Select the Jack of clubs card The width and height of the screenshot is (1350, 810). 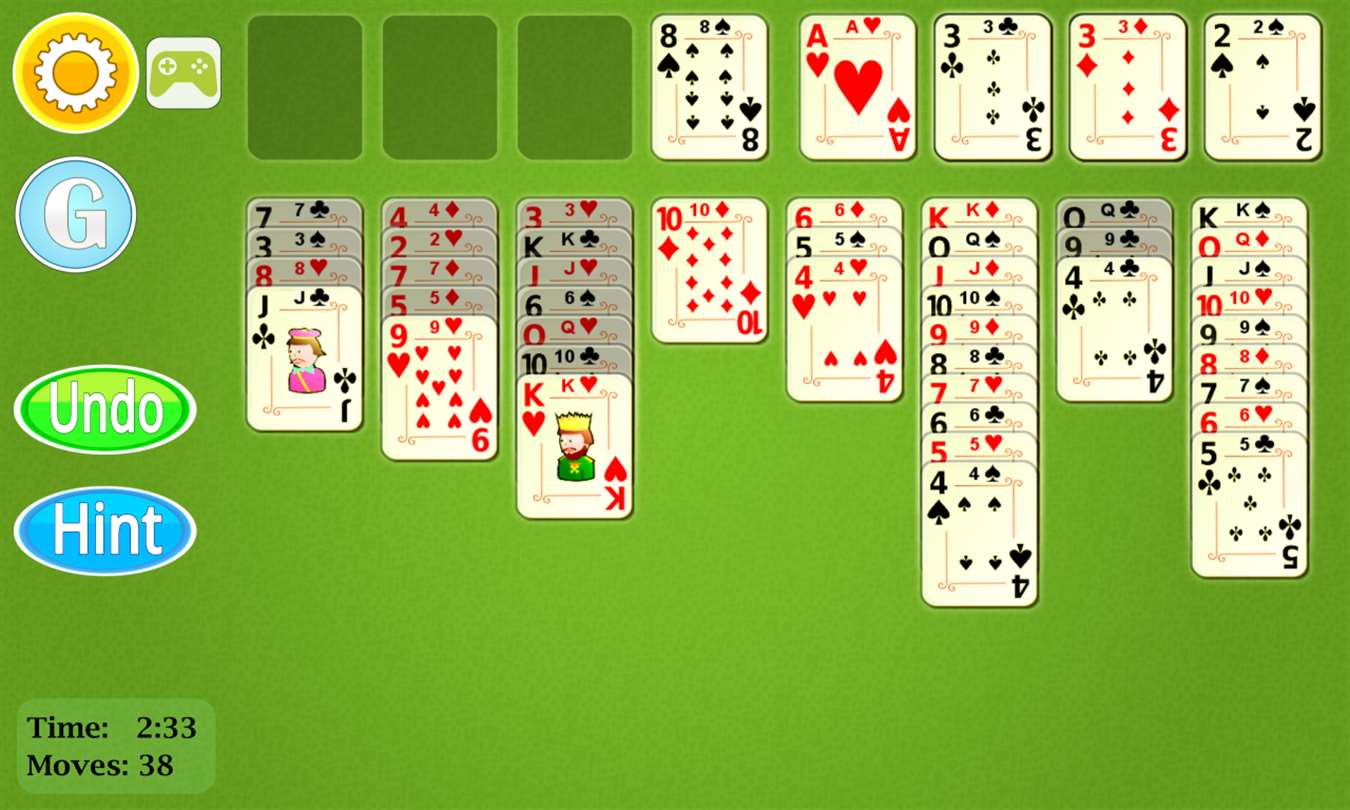pos(304,360)
